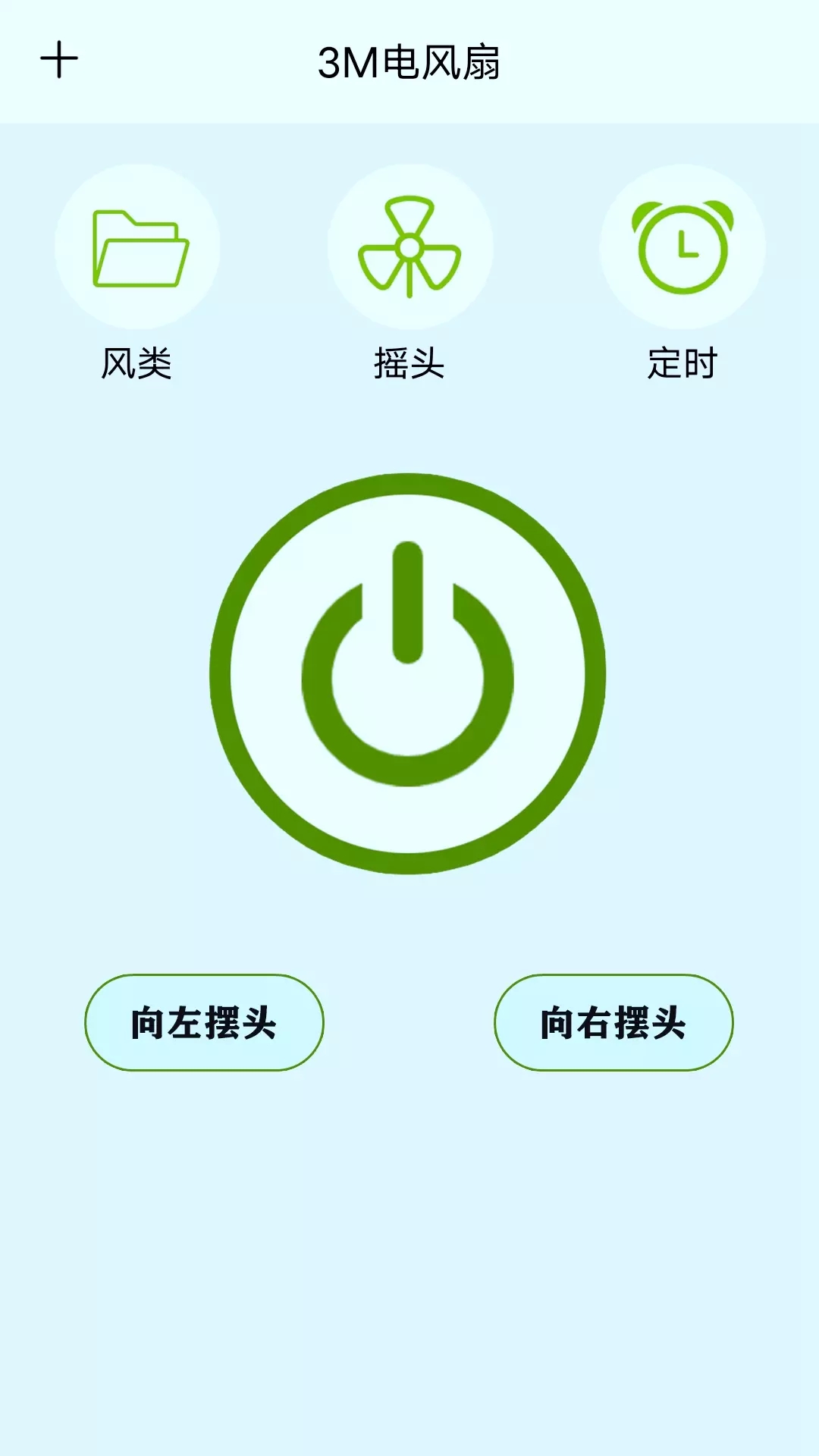The image size is (819, 1456).
Task: Tap the 风类 text label
Action: [x=138, y=362]
